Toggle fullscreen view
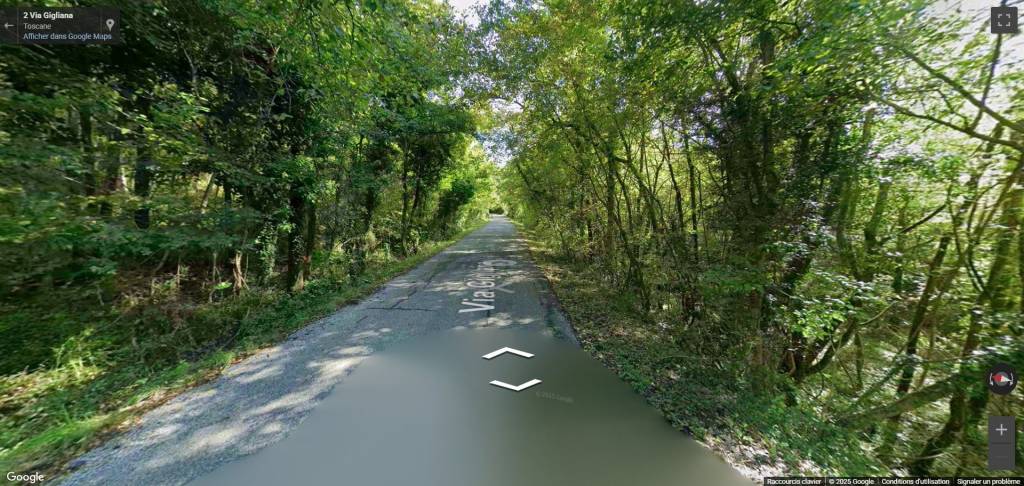Viewport: 1024px width, 486px height. [1003, 20]
